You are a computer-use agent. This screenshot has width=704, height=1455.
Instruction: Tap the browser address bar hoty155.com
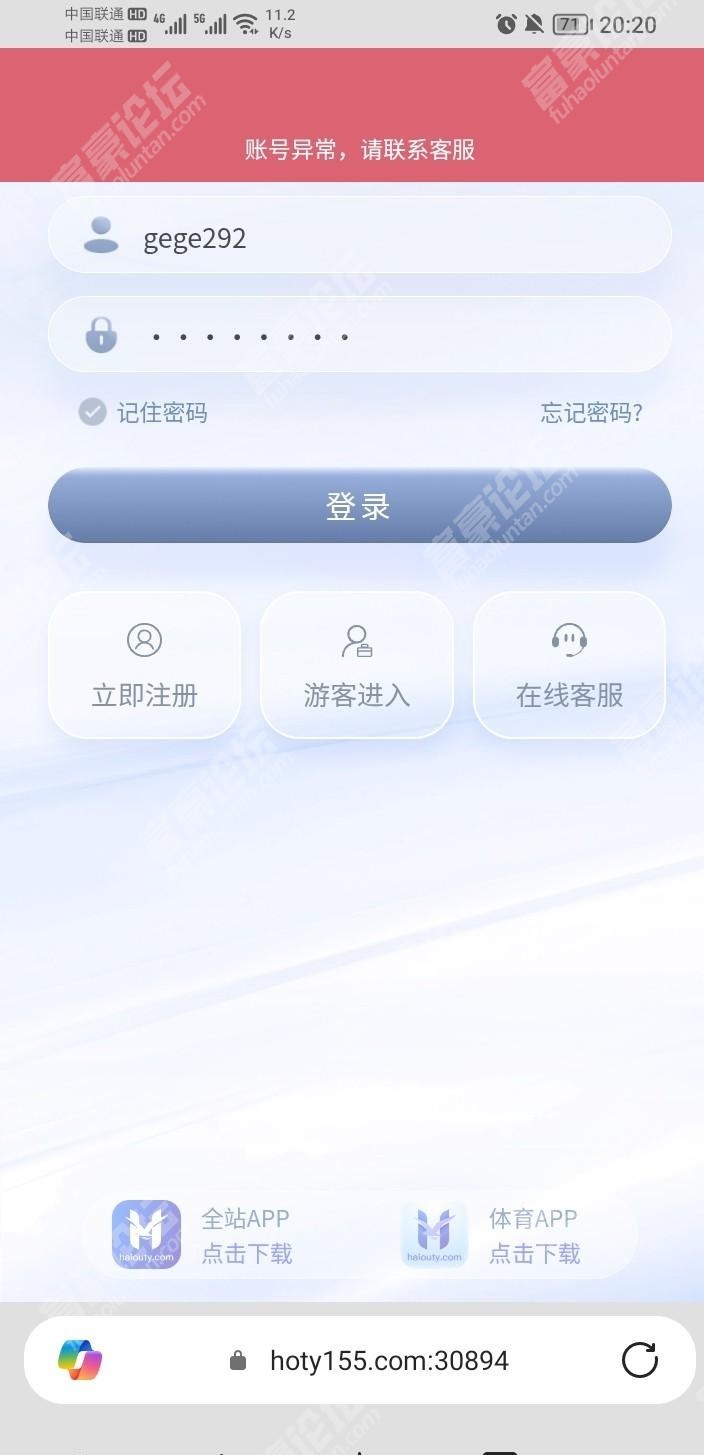388,1360
